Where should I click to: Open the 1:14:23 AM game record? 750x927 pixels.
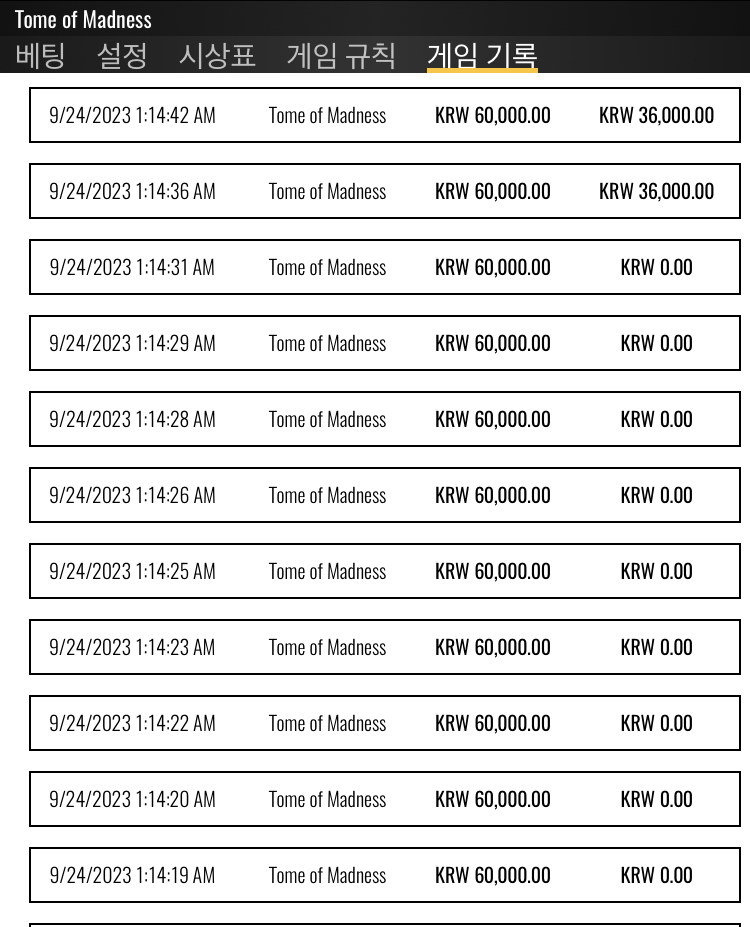coord(385,647)
